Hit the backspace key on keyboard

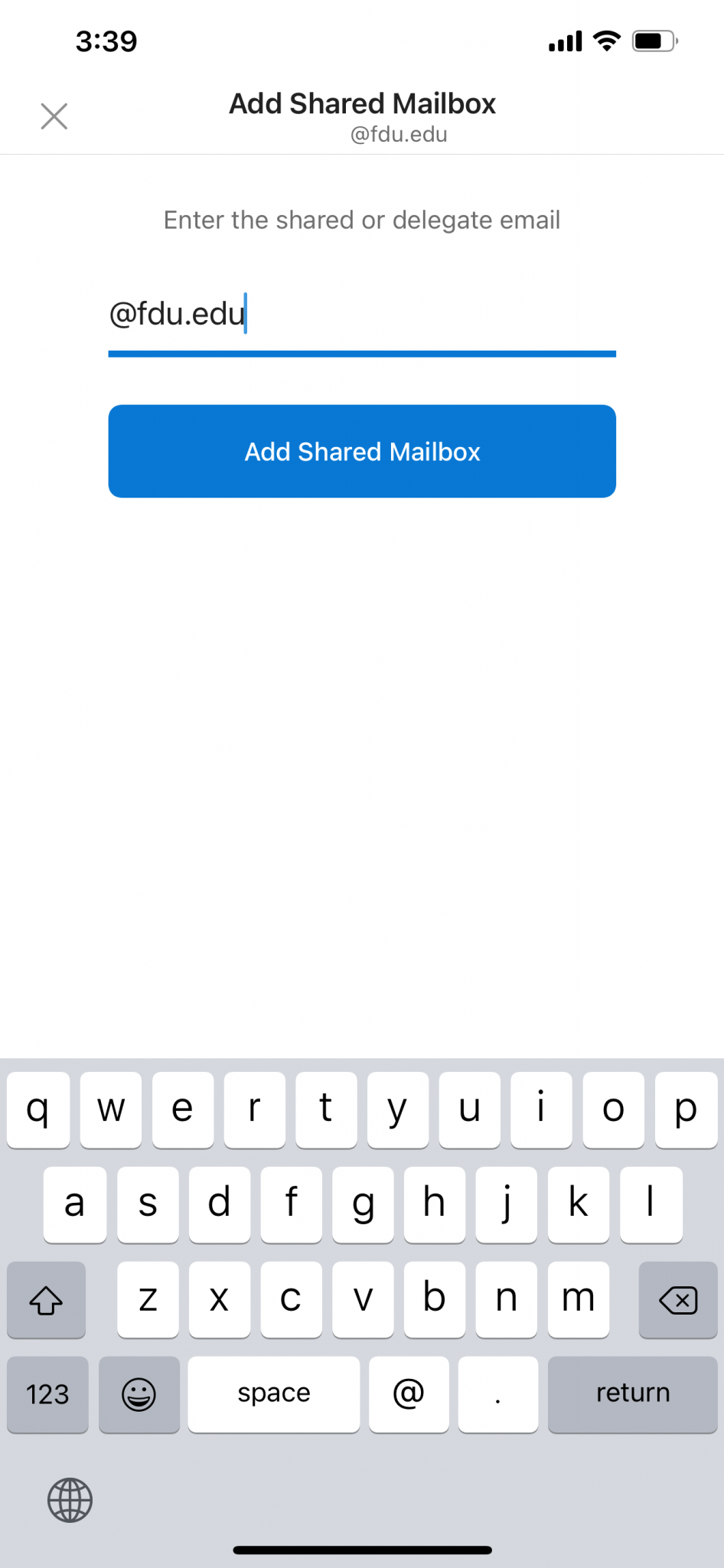(x=677, y=1299)
